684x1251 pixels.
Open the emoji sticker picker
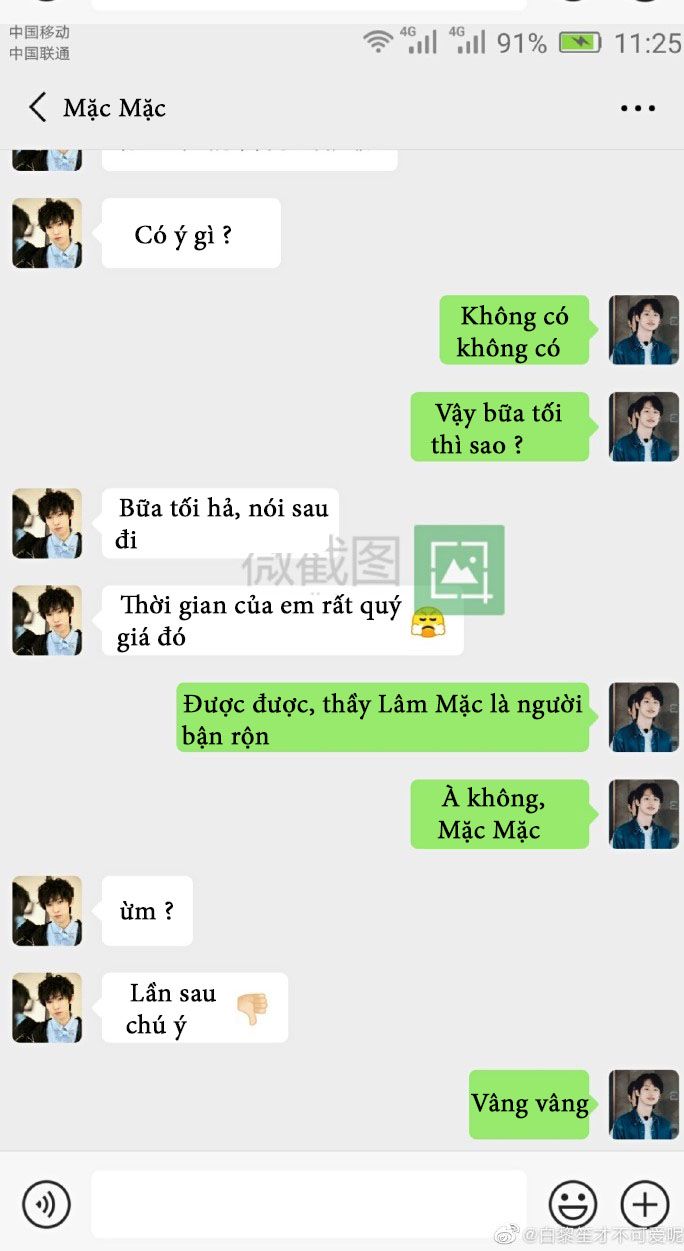(x=573, y=1204)
